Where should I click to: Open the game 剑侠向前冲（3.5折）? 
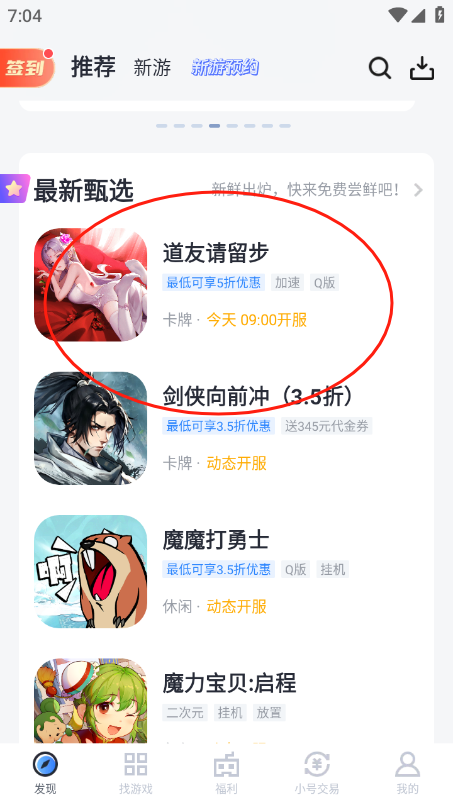pos(226,428)
